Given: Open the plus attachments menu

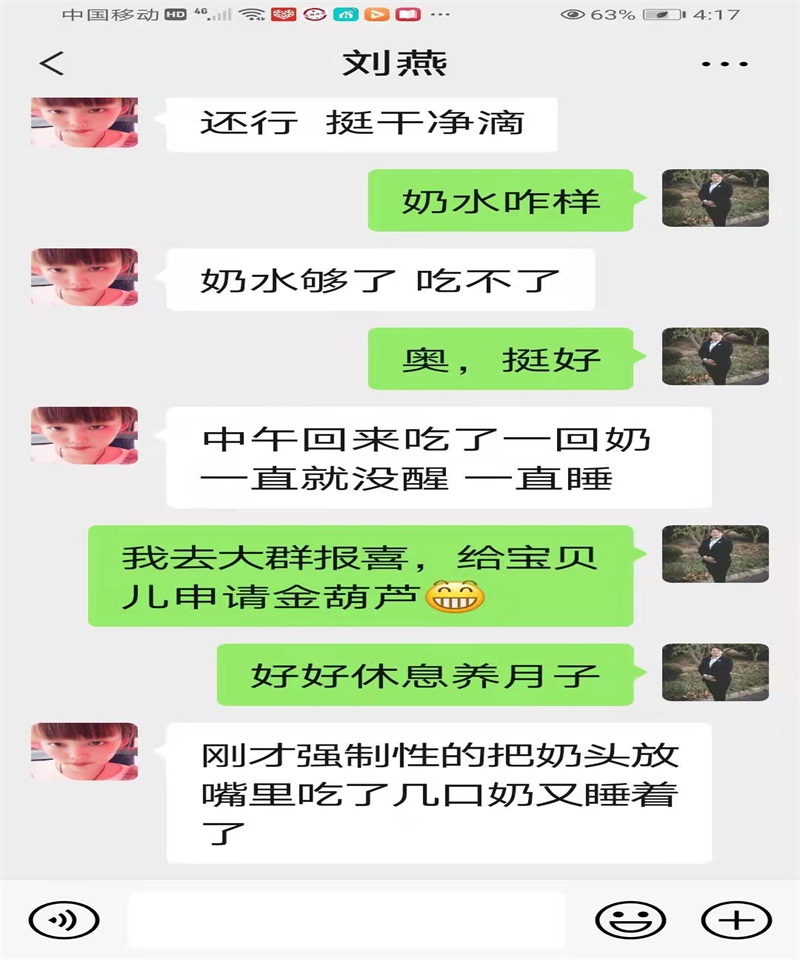Looking at the screenshot, I should [x=735, y=919].
